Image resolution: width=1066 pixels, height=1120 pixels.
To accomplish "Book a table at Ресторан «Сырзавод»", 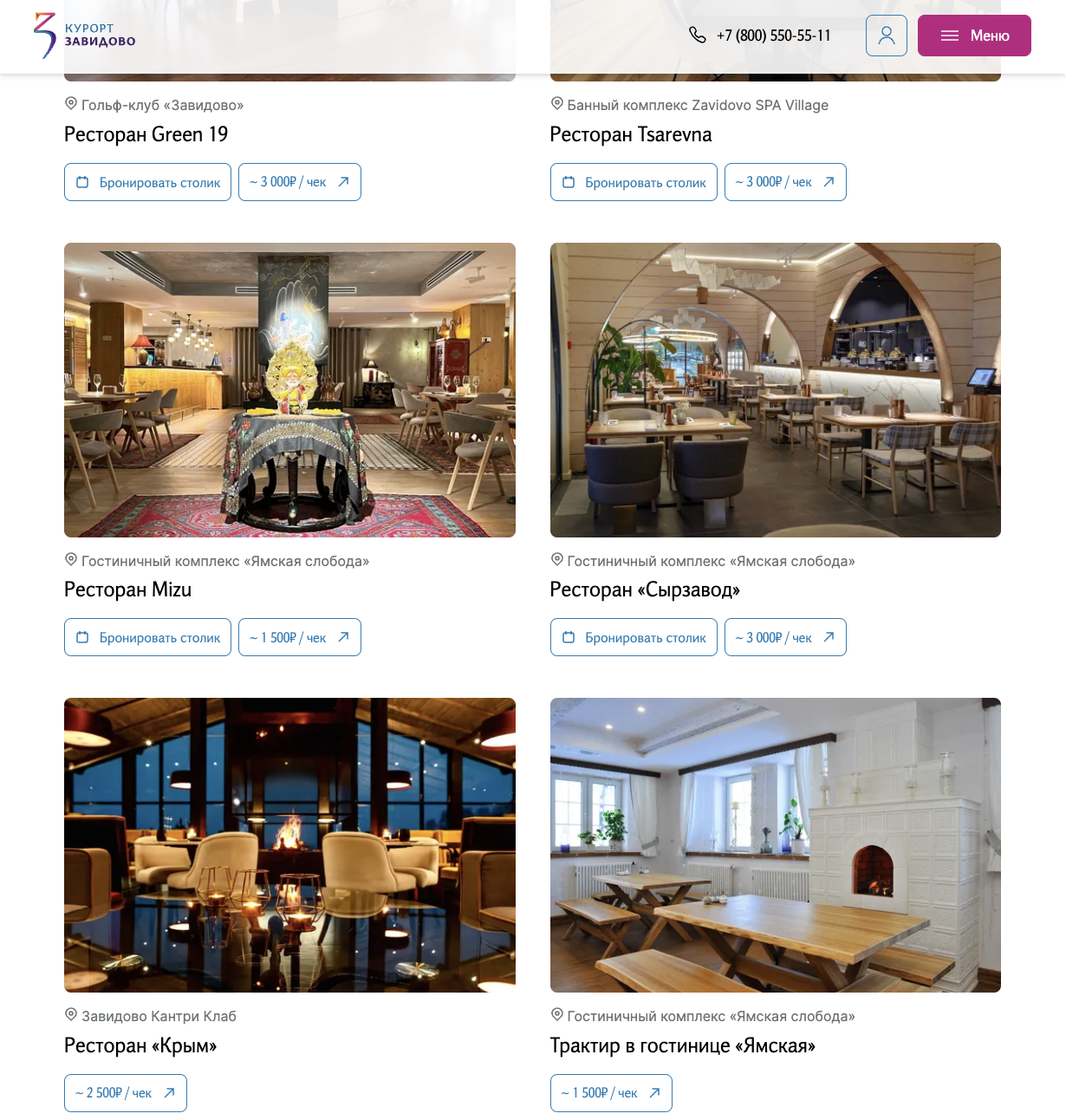I will (x=634, y=637).
